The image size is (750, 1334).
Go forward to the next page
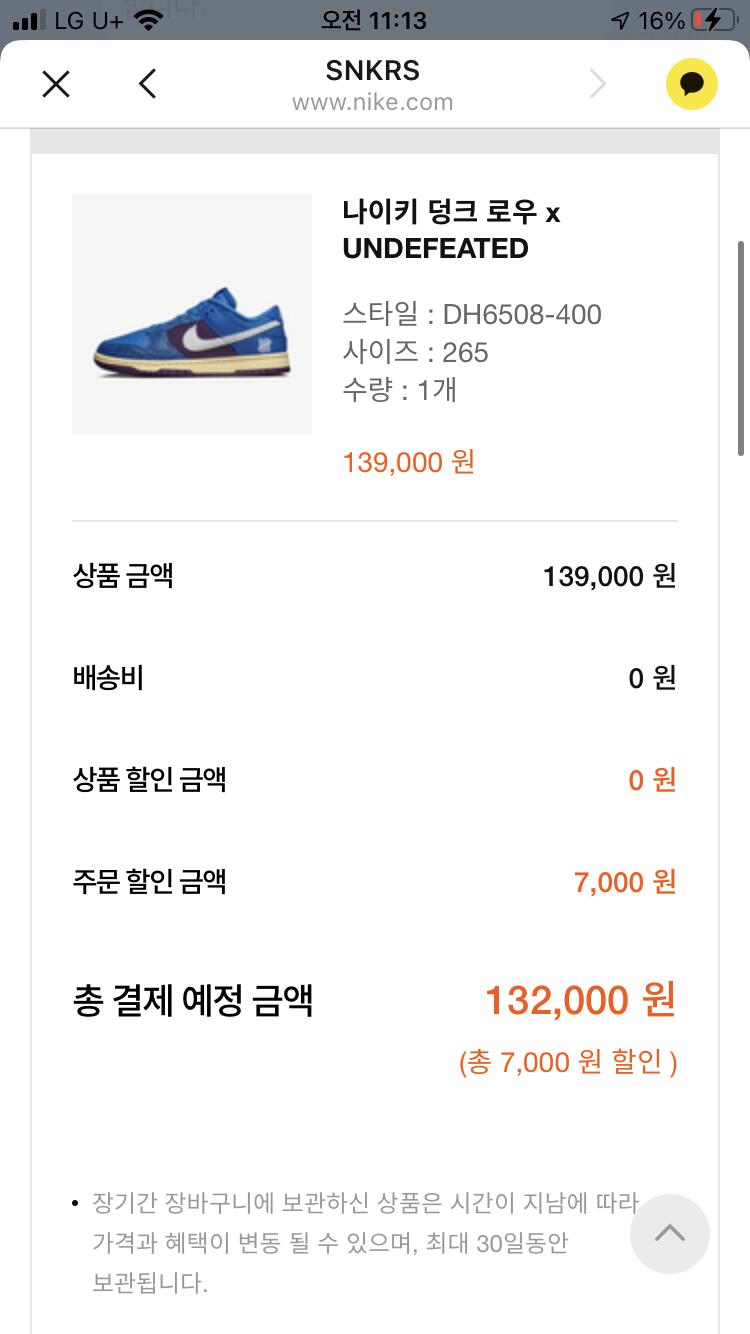pos(598,84)
